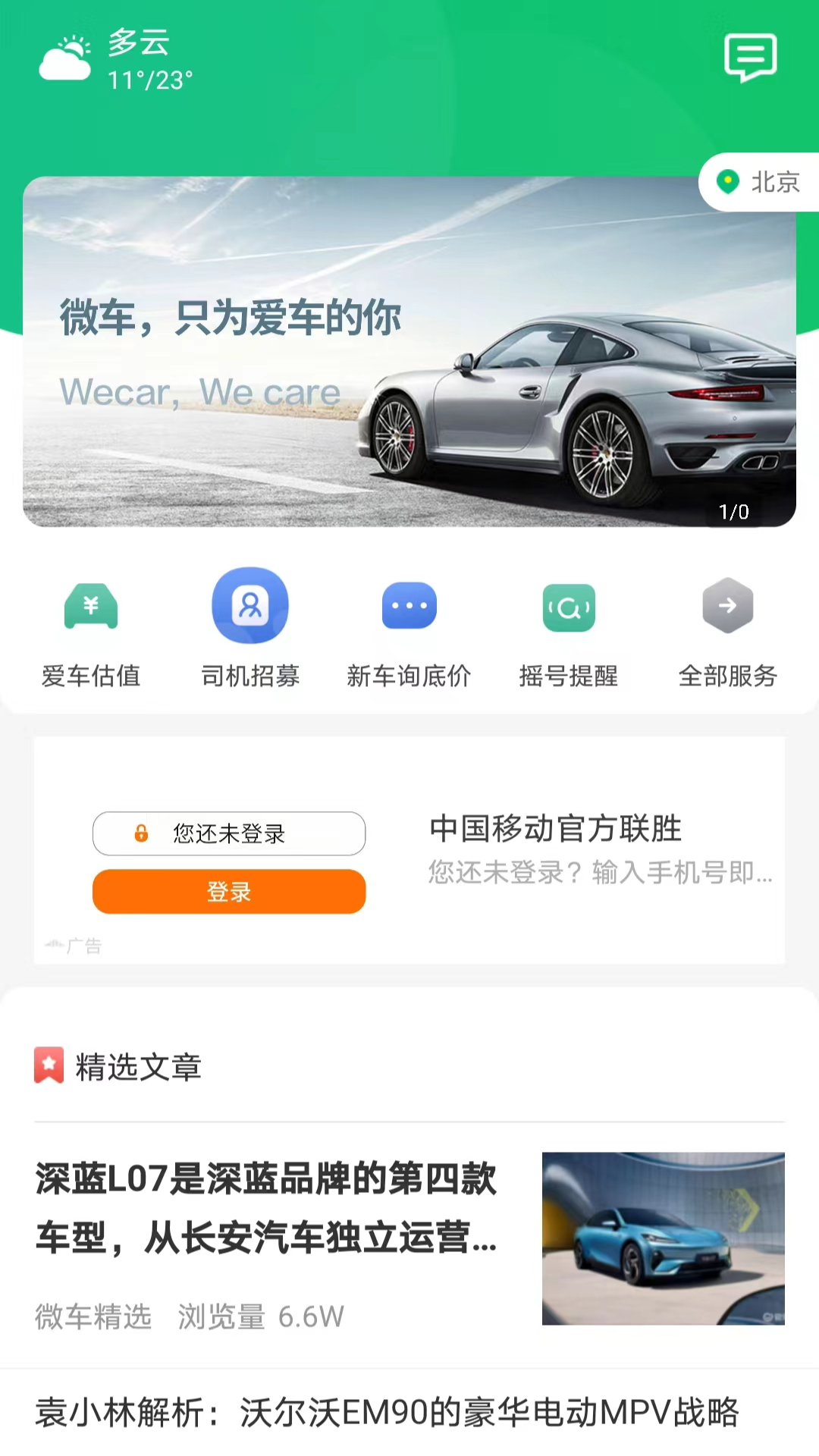
Task: Click the 您还未登录 phone number field
Action: (x=229, y=833)
